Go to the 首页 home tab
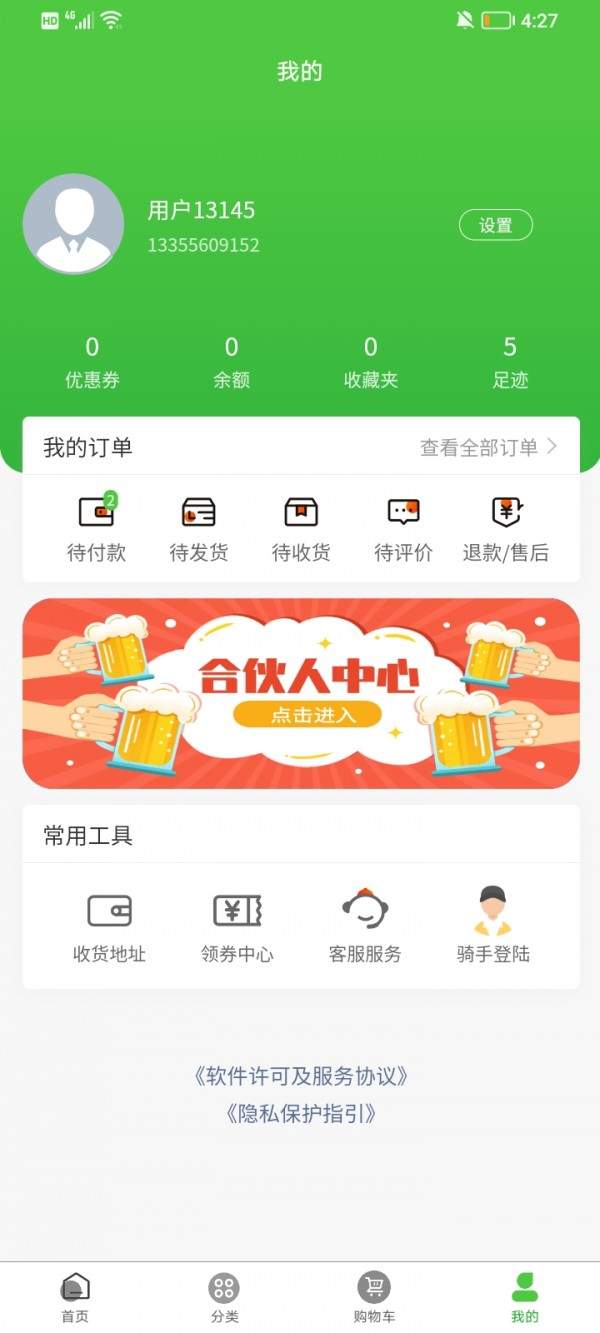 click(x=75, y=1297)
